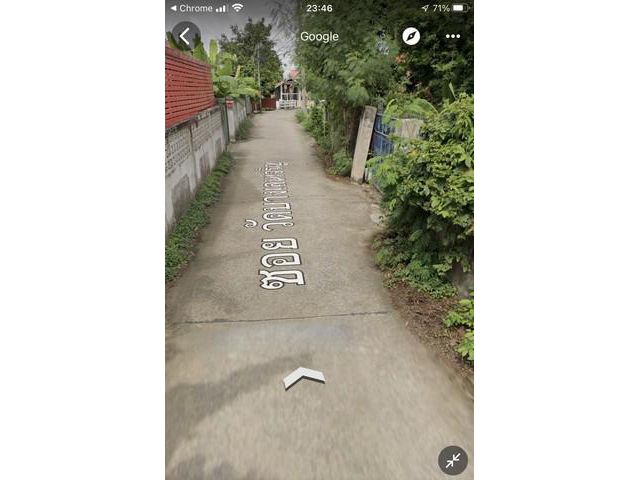Open the three-dot overflow menu
This screenshot has height=480, width=640.
453,36
